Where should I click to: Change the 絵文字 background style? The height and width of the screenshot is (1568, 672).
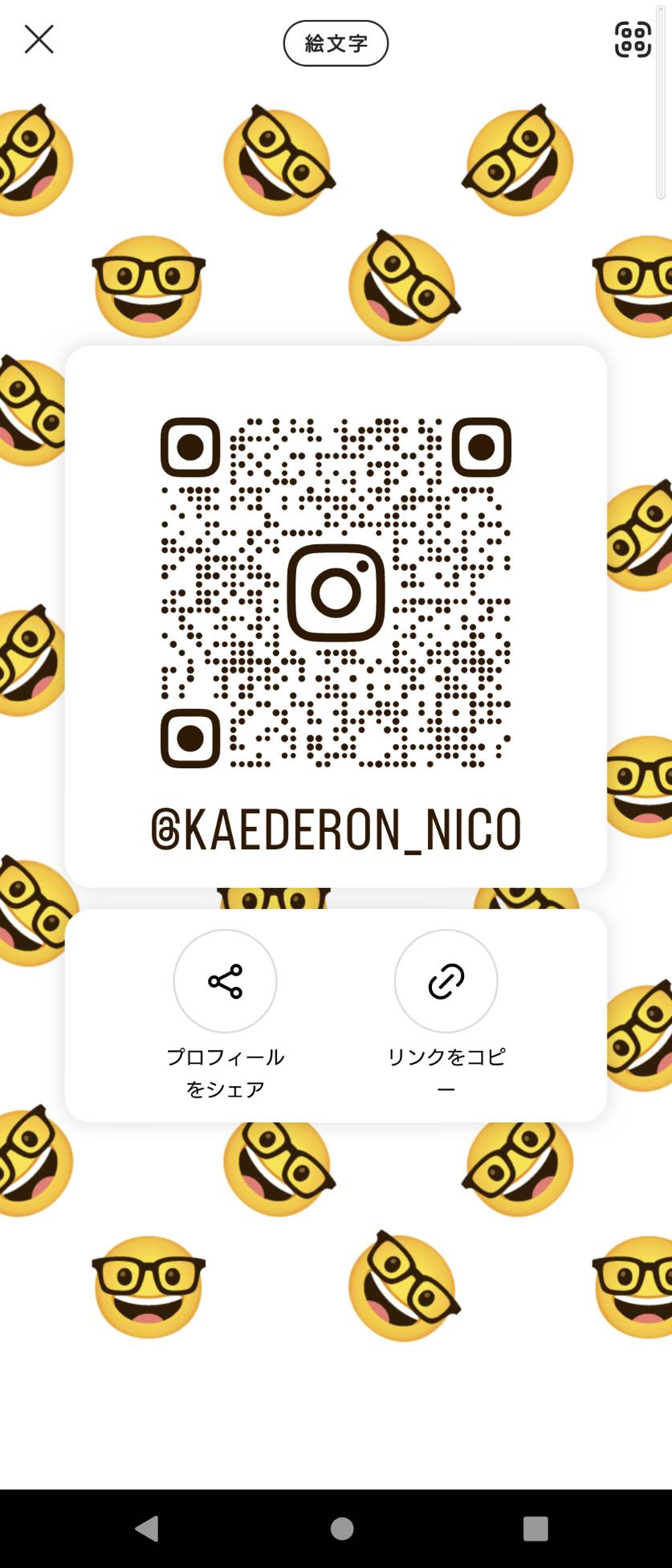tap(336, 43)
